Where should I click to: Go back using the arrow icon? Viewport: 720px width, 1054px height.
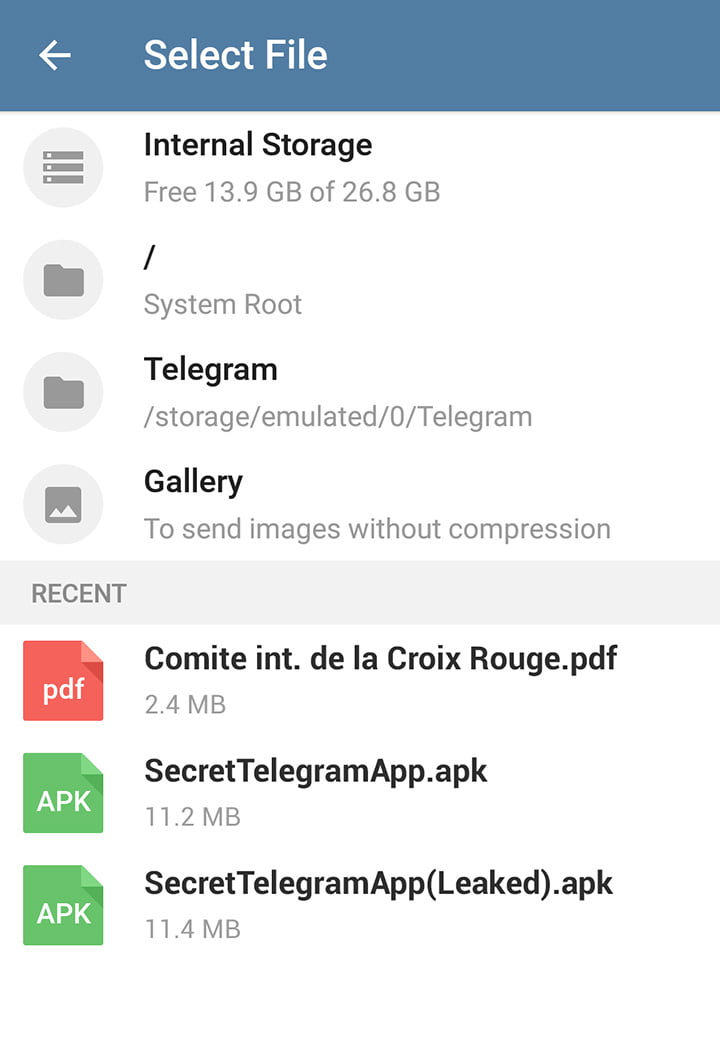(x=55, y=56)
